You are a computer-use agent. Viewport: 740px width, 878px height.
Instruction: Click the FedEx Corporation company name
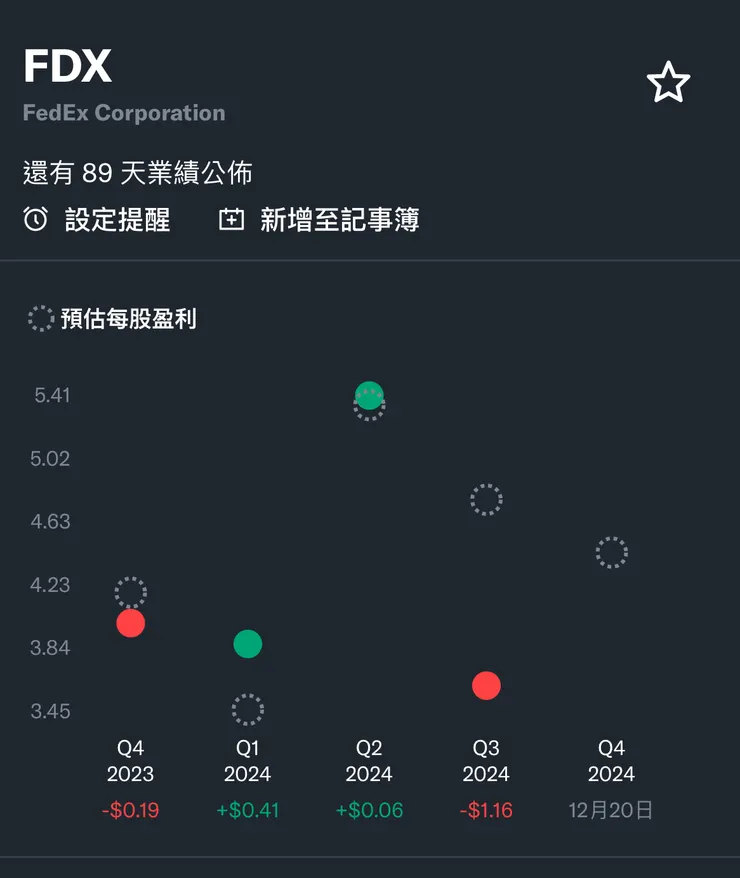click(124, 113)
